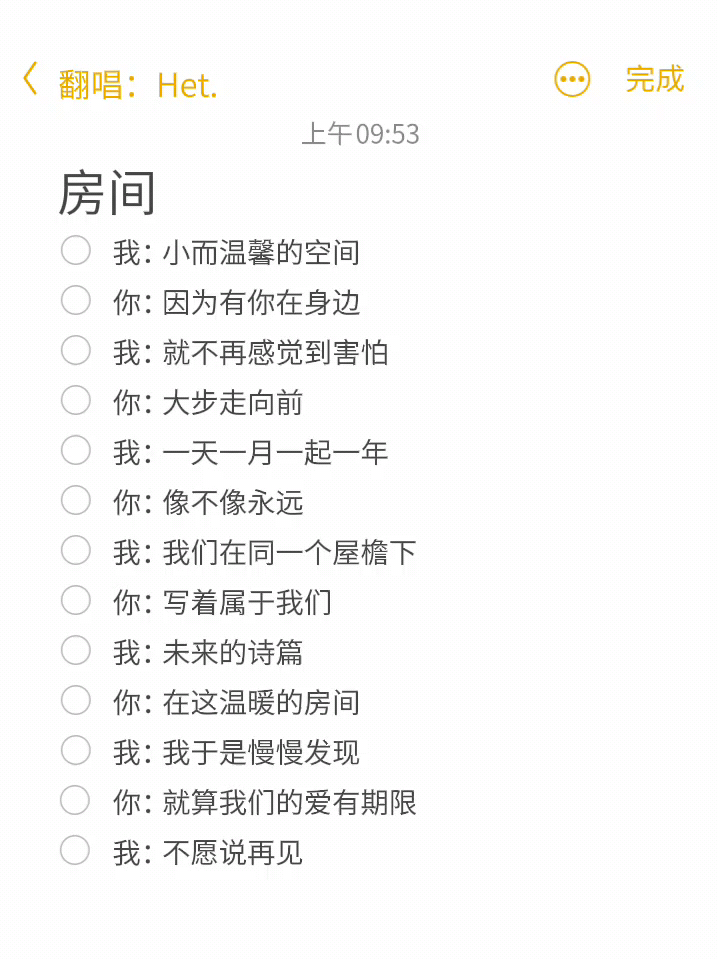Screen dimensions: 718x960
Task: Check the circle for 小而温馨的空间
Action: [x=76, y=250]
